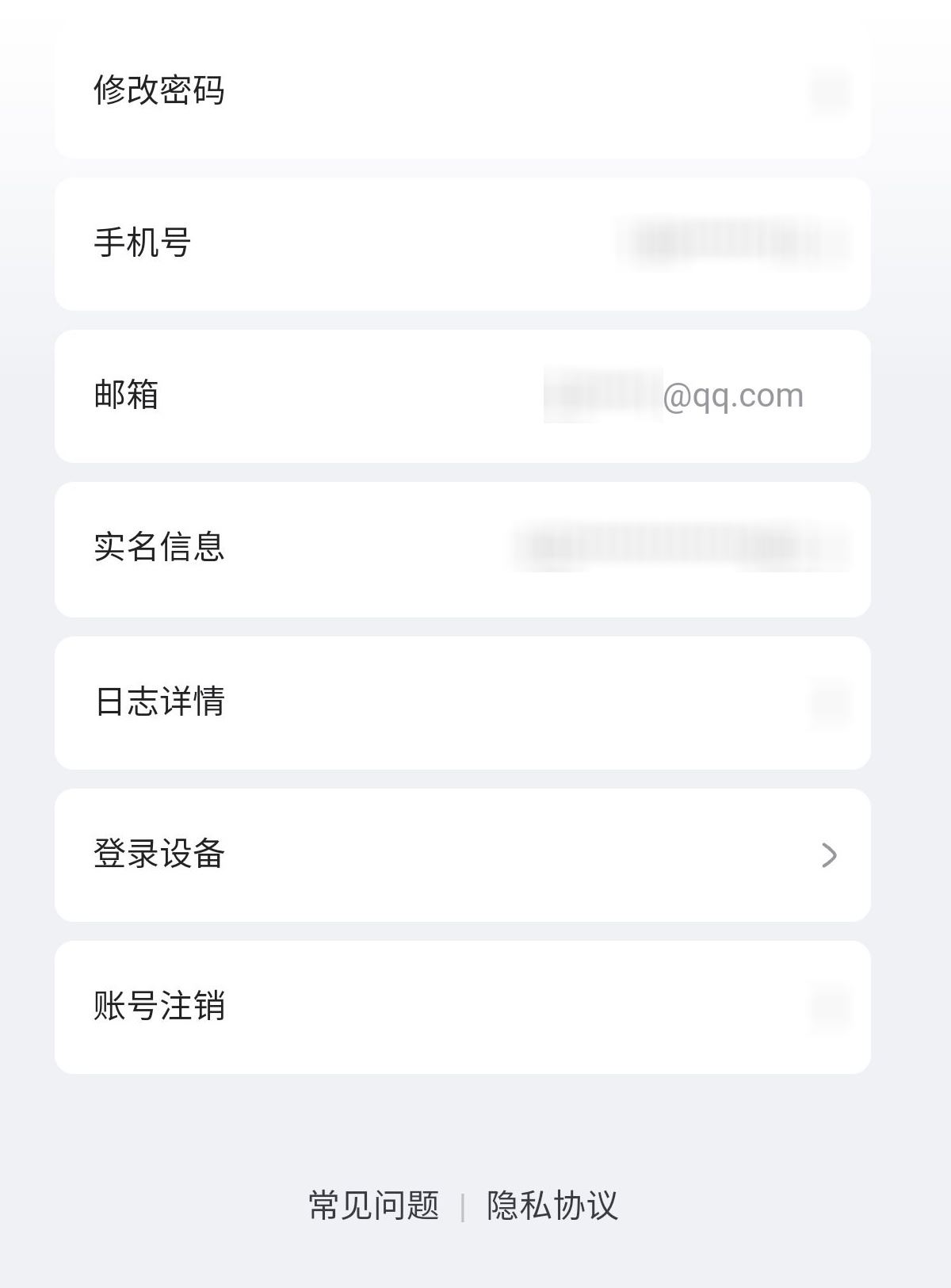This screenshot has height=1288, width=951.
Task: View 实名信息 details
Action: click(x=462, y=548)
